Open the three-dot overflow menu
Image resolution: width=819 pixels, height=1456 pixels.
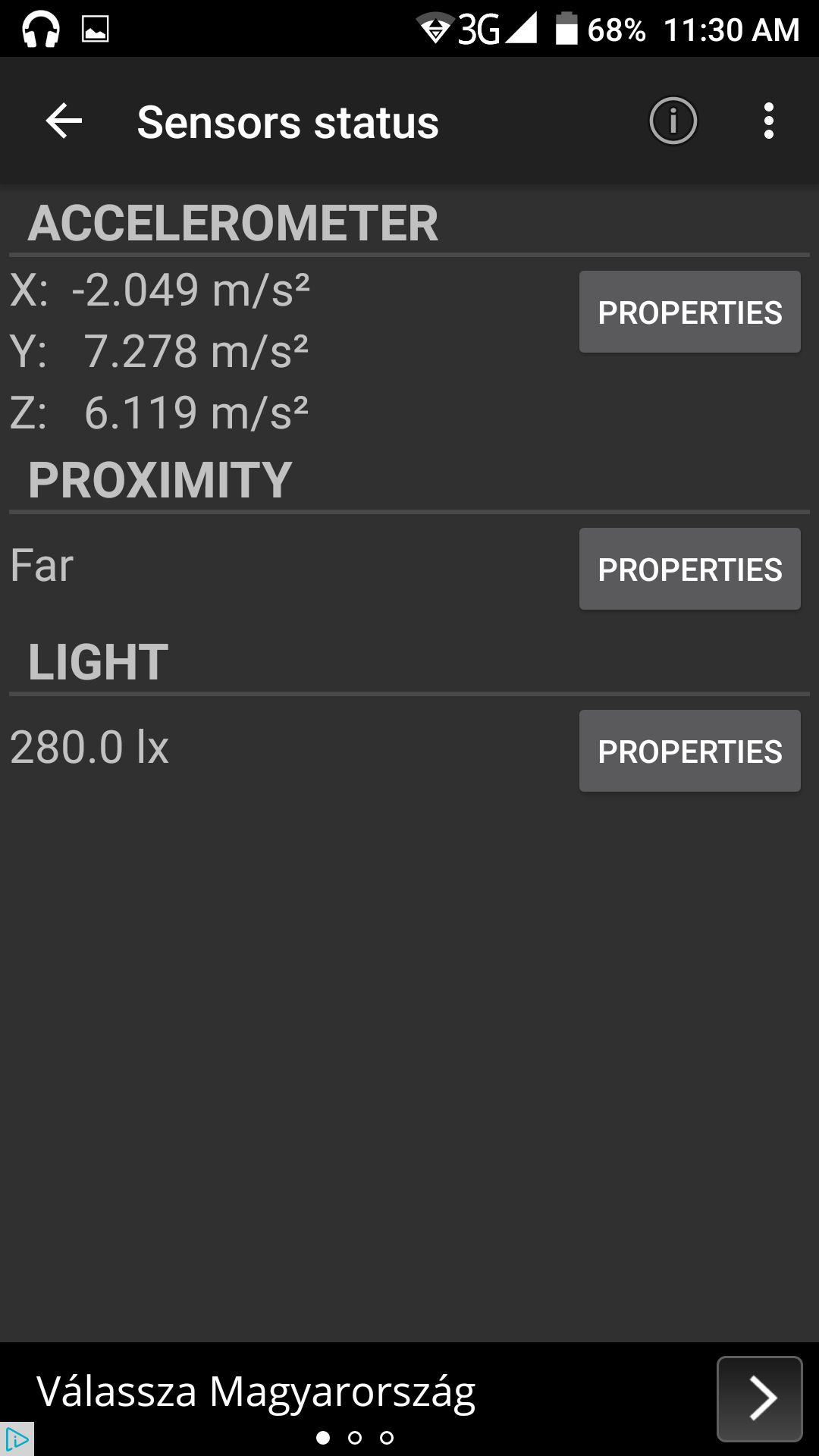pos(769,121)
